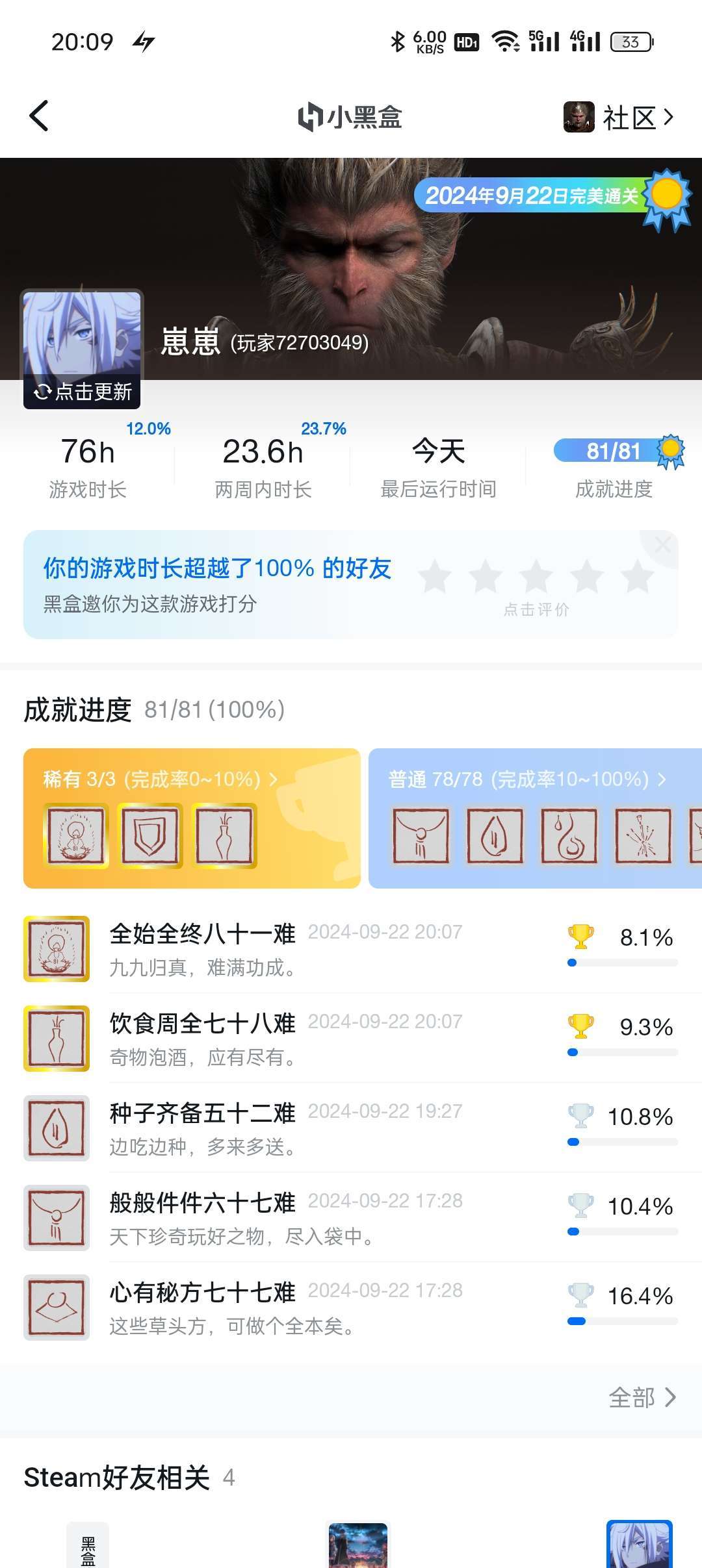Screen dimensions: 702x1568
Task: Open the 全始全终八十一难 achievement
Action: pos(351,948)
